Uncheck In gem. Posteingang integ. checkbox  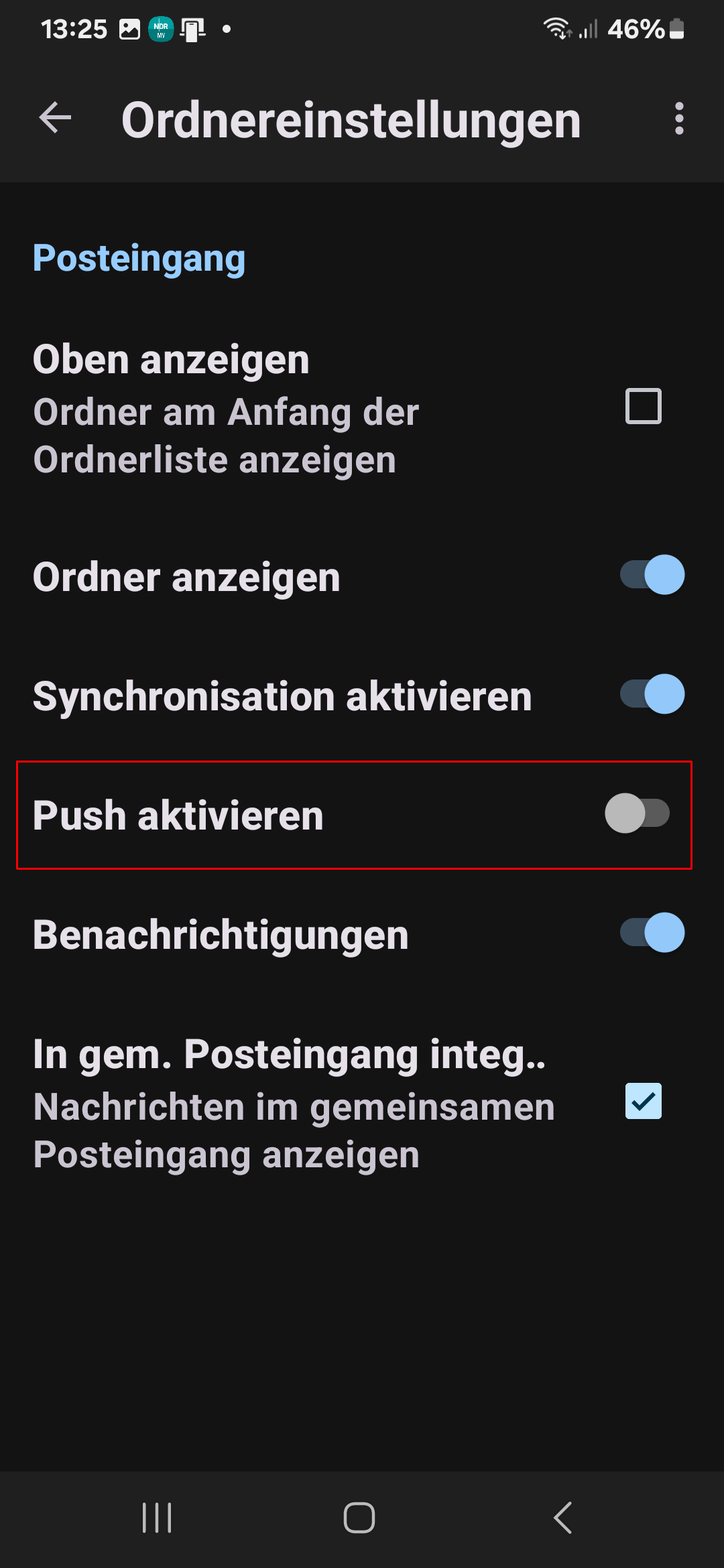point(643,1101)
